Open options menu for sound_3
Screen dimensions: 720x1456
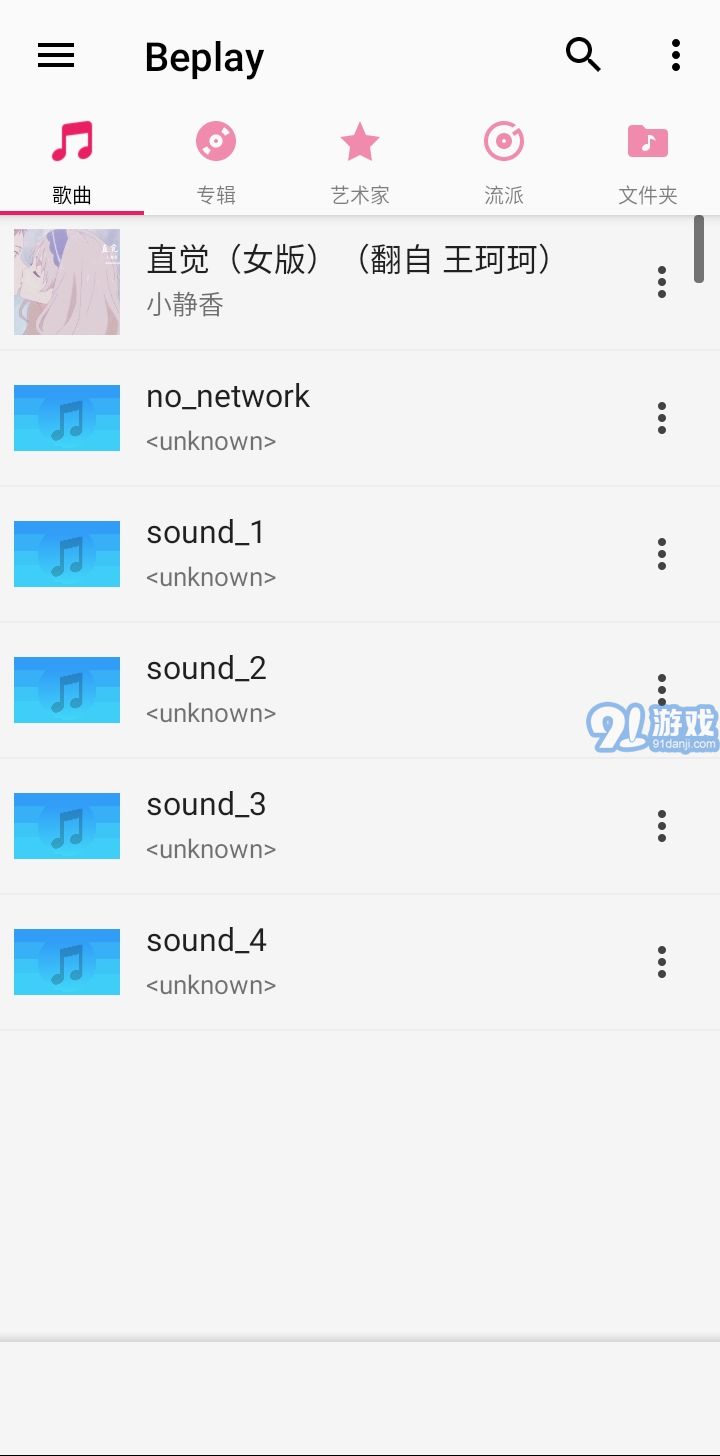662,825
